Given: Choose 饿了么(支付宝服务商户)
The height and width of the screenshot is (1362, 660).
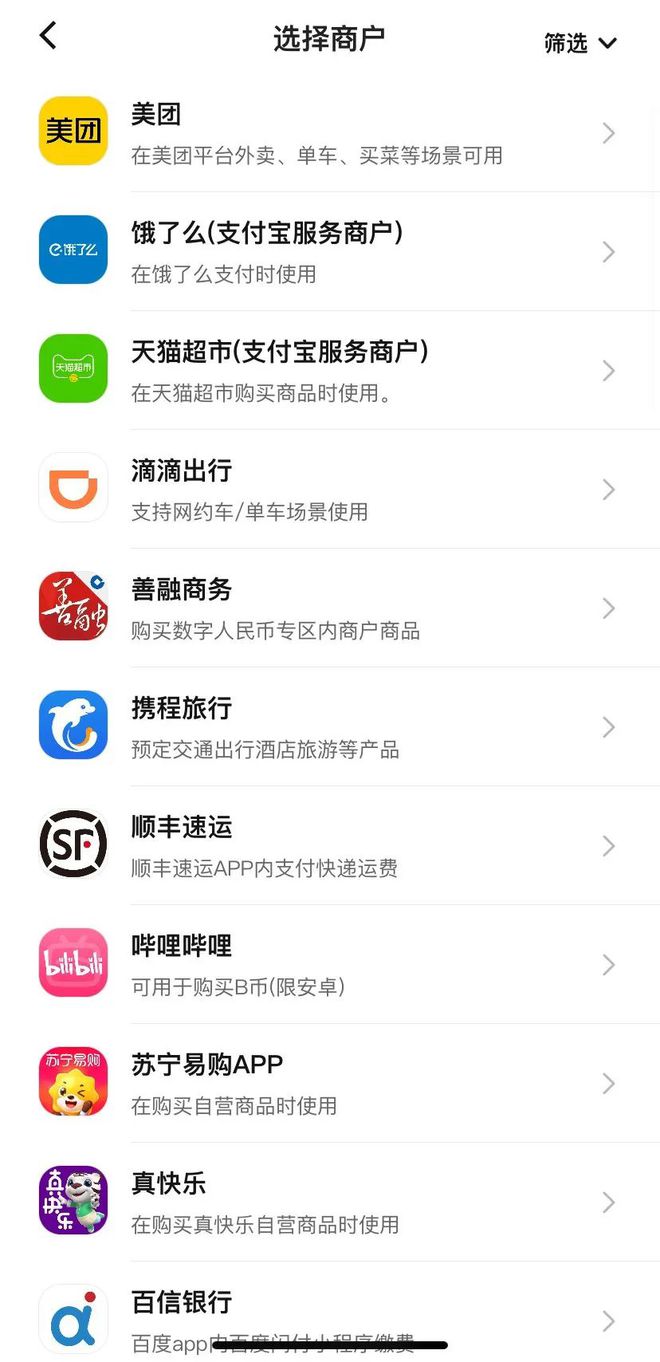Looking at the screenshot, I should pyautogui.click(x=330, y=251).
